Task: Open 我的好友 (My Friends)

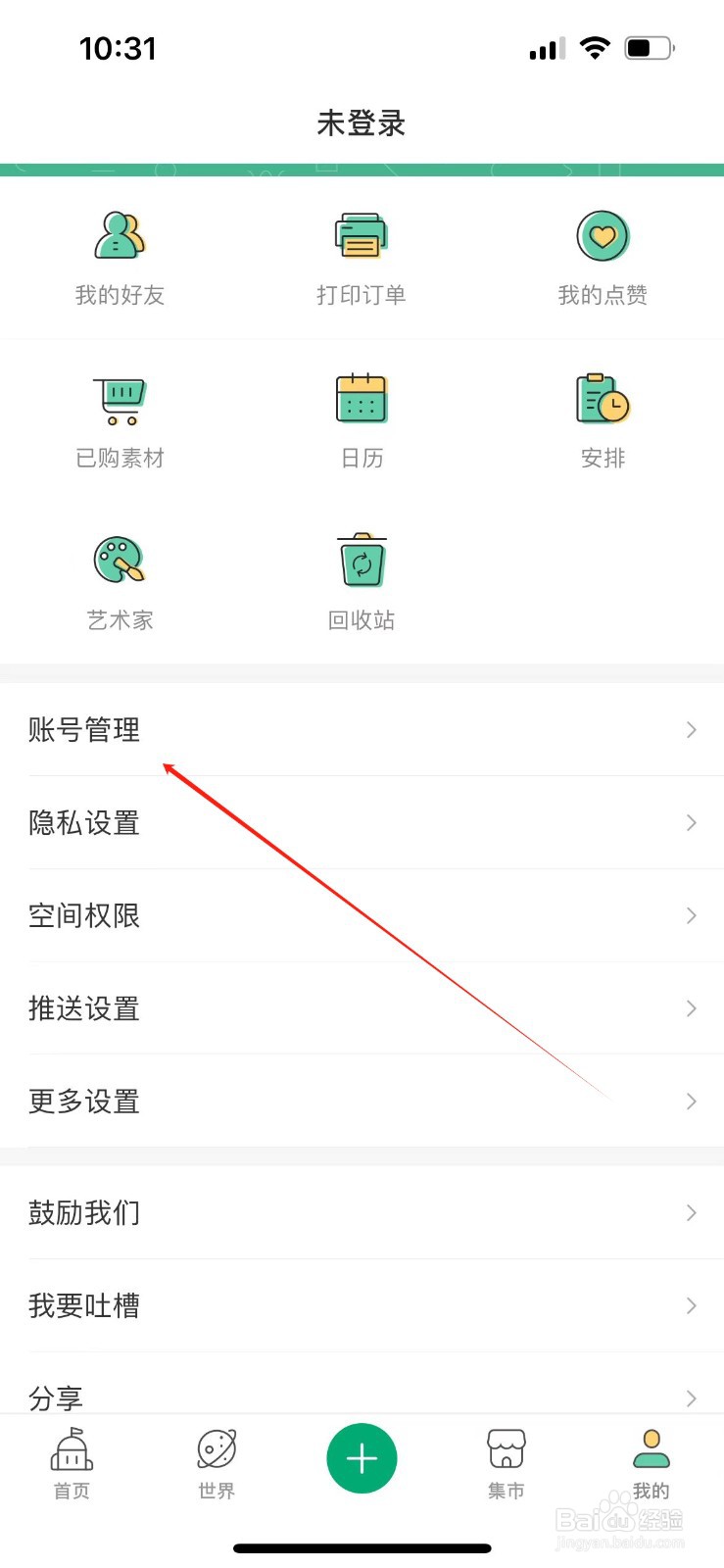Action: (x=120, y=255)
